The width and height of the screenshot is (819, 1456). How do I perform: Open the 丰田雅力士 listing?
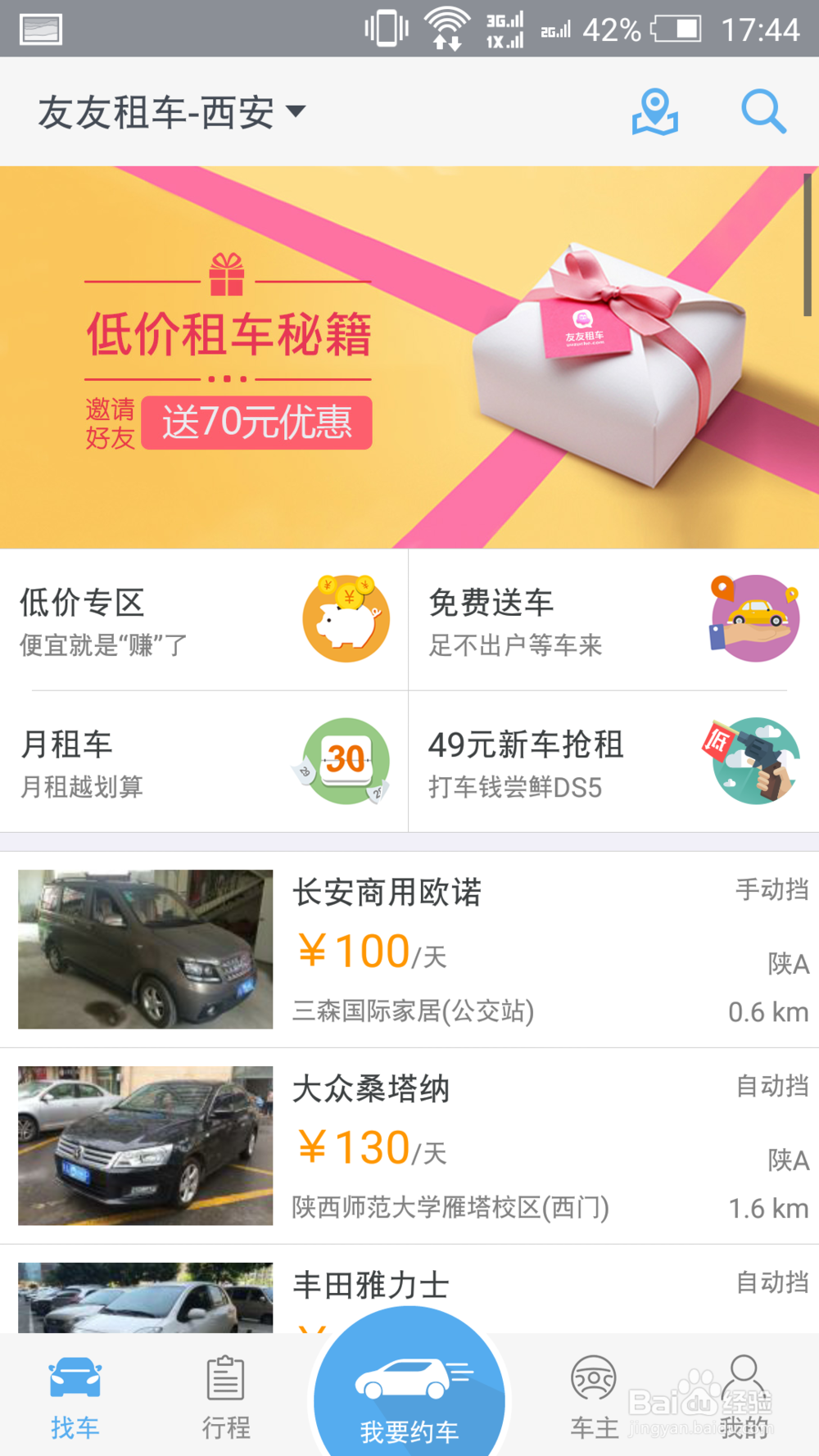click(x=369, y=1286)
